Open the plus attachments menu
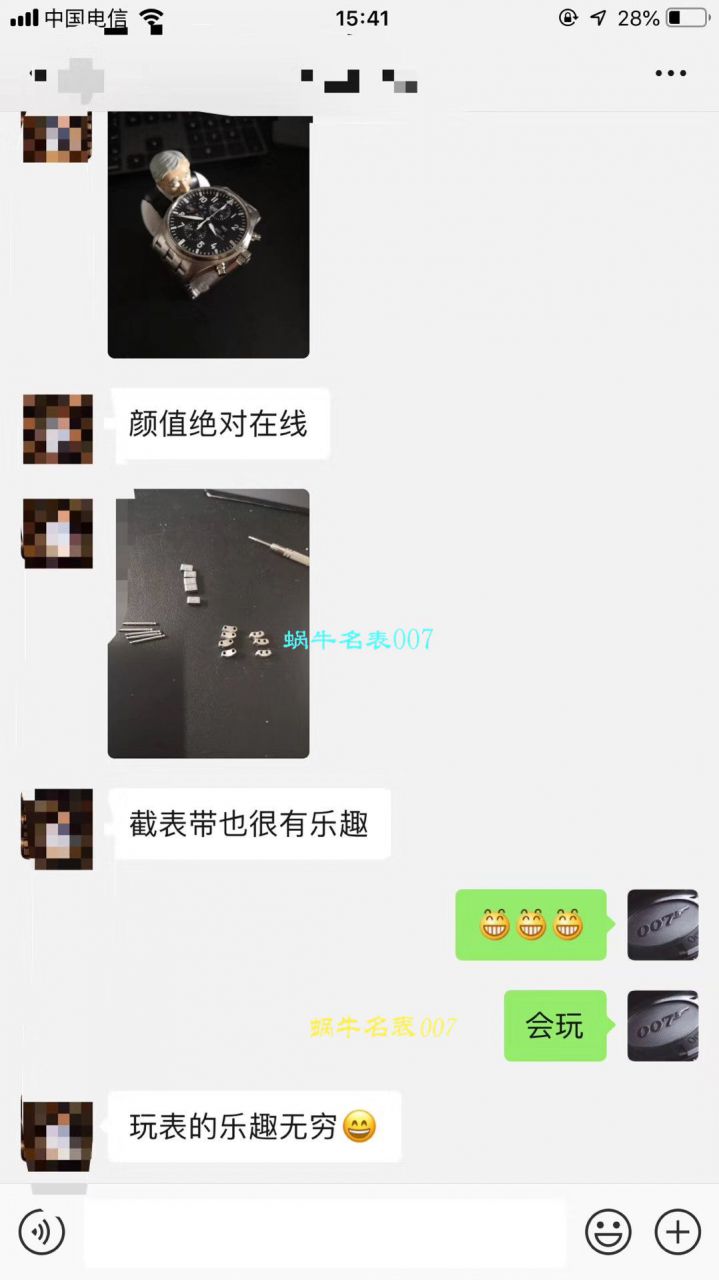The height and width of the screenshot is (1280, 719). pos(677,1231)
